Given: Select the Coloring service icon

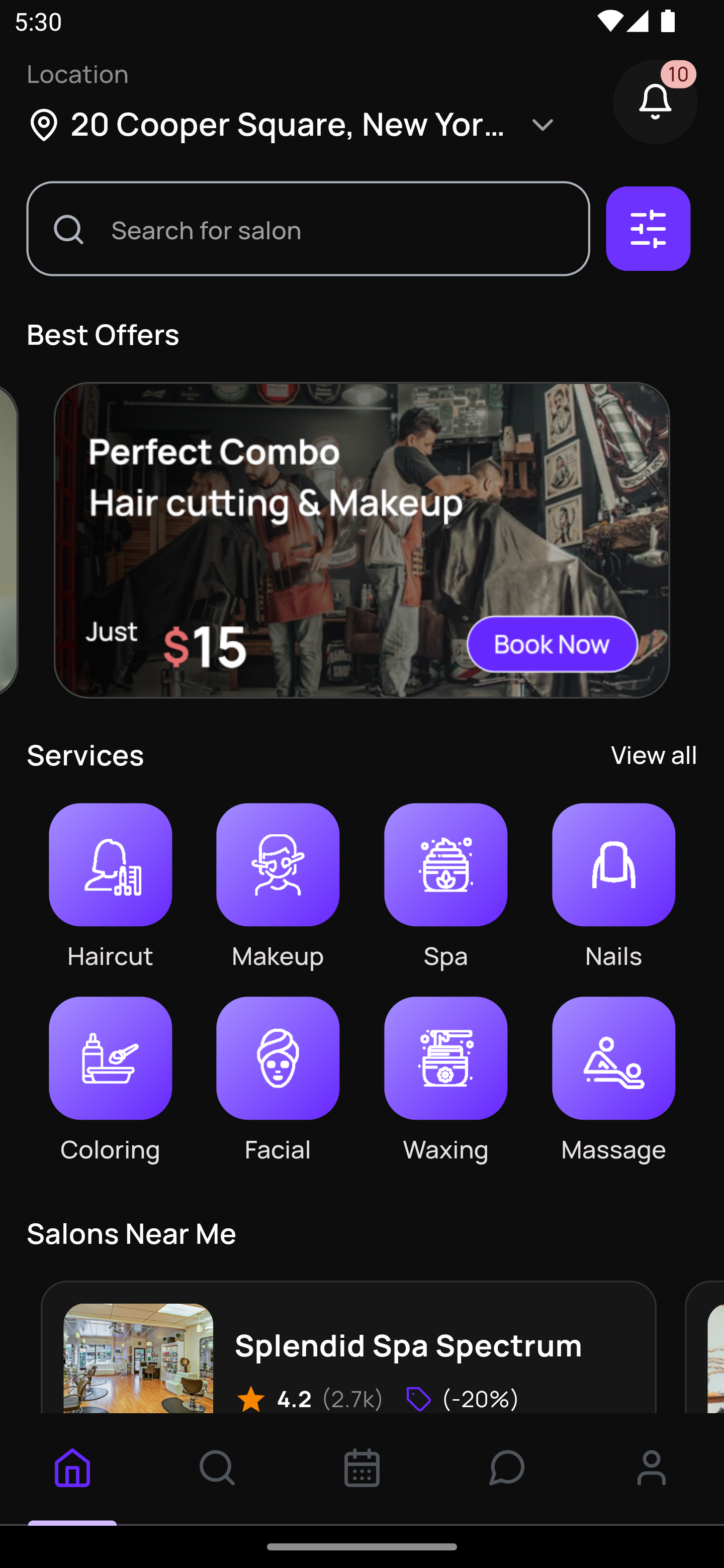Looking at the screenshot, I should pyautogui.click(x=110, y=1059).
